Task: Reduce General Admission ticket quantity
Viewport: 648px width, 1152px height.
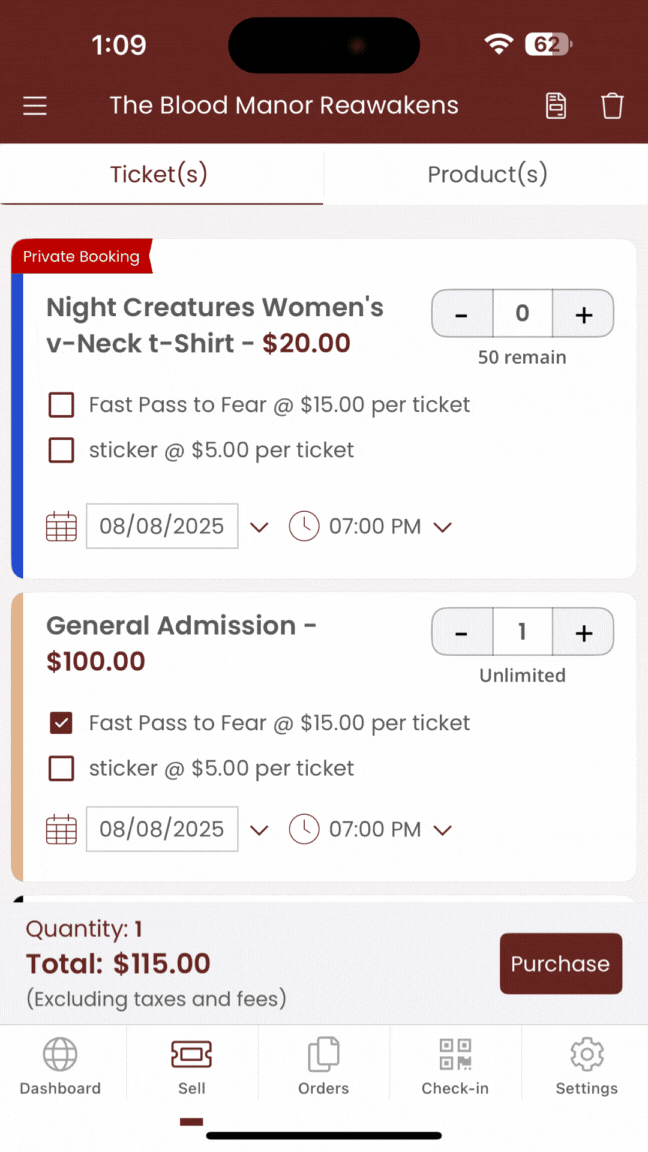Action: tap(462, 633)
